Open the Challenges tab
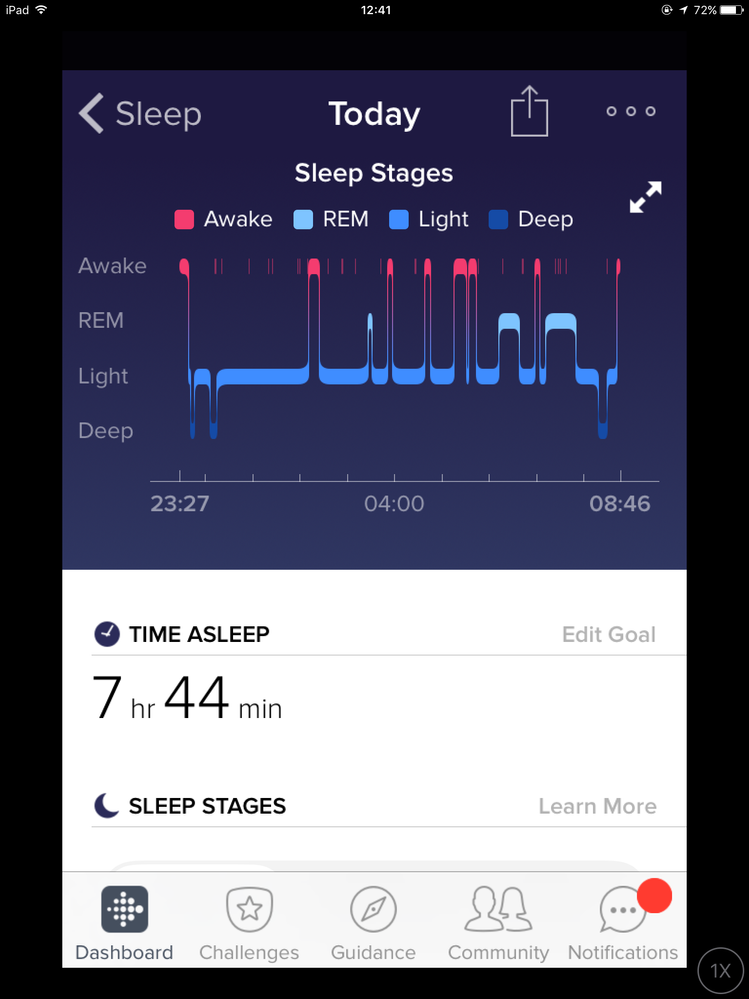The width and height of the screenshot is (749, 999). coord(249,923)
